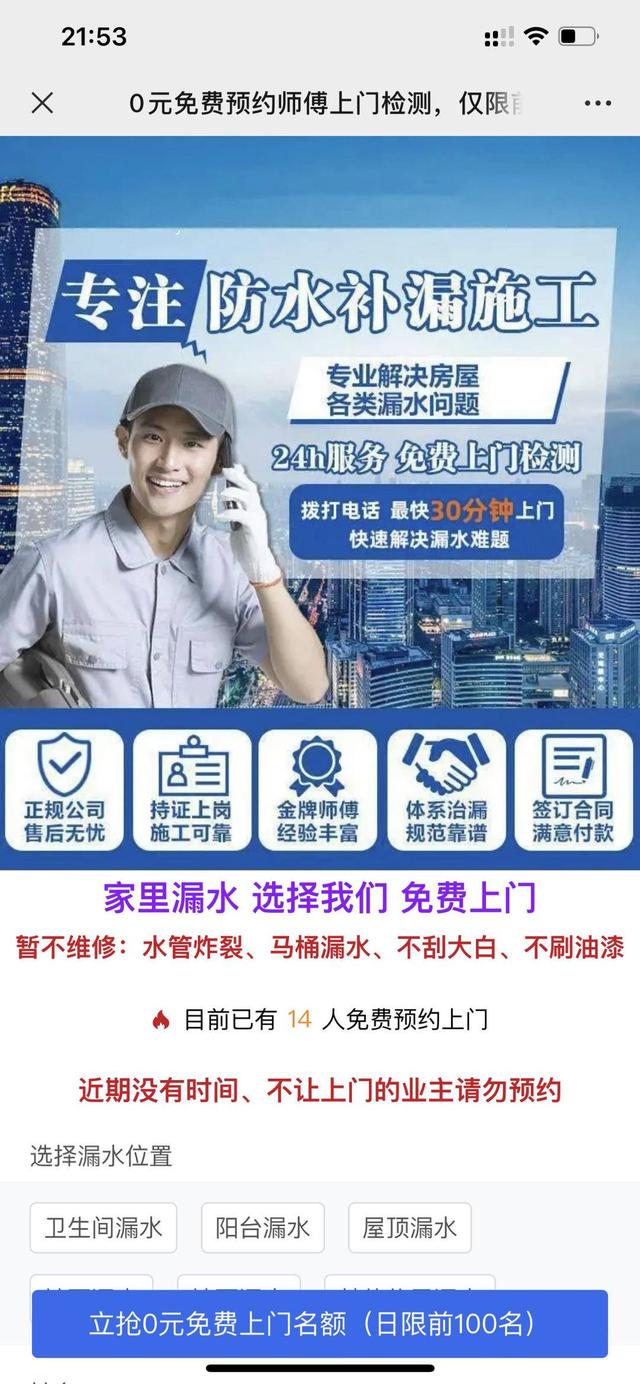Select the 卫生间漏水 chip

103,1228
